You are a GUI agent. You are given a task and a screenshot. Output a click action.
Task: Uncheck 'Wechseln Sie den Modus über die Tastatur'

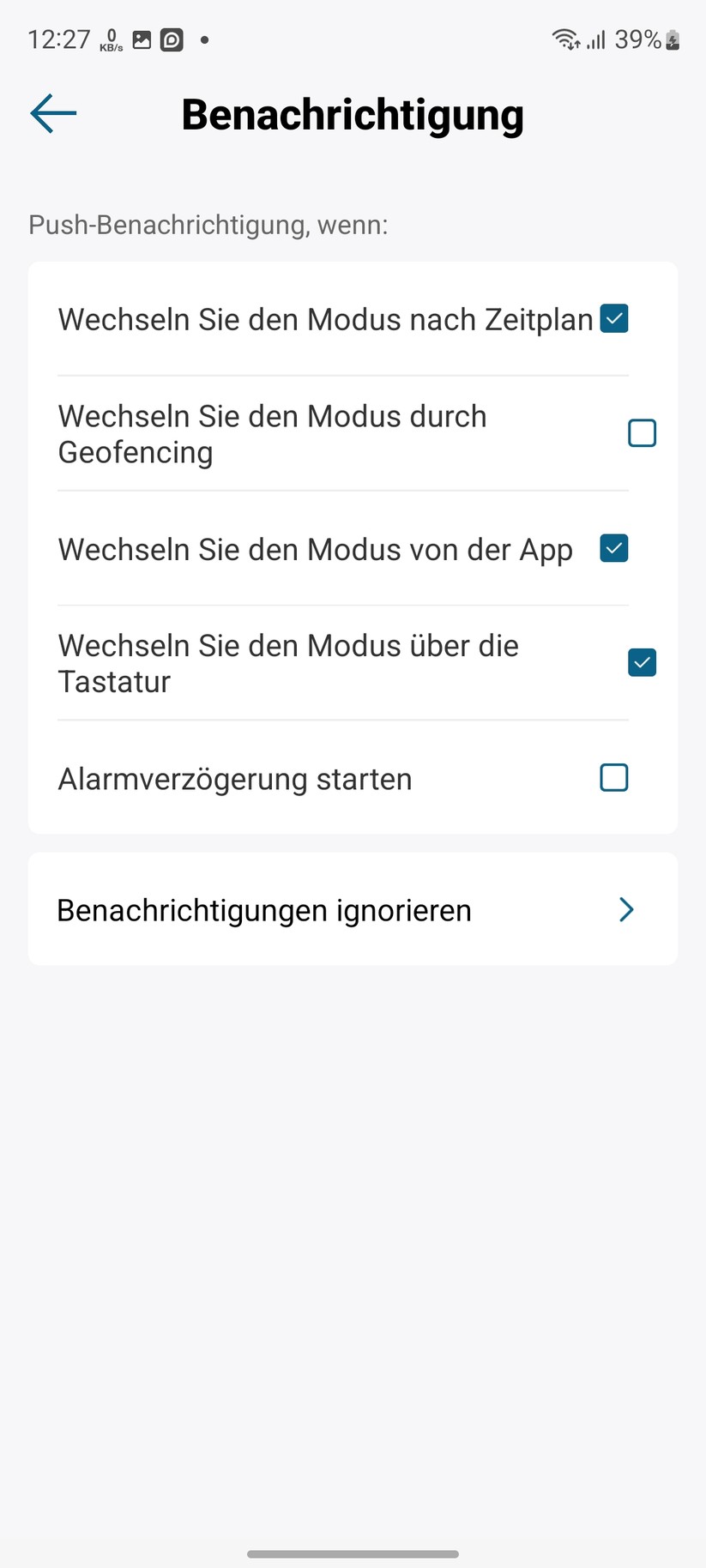pos(642,662)
